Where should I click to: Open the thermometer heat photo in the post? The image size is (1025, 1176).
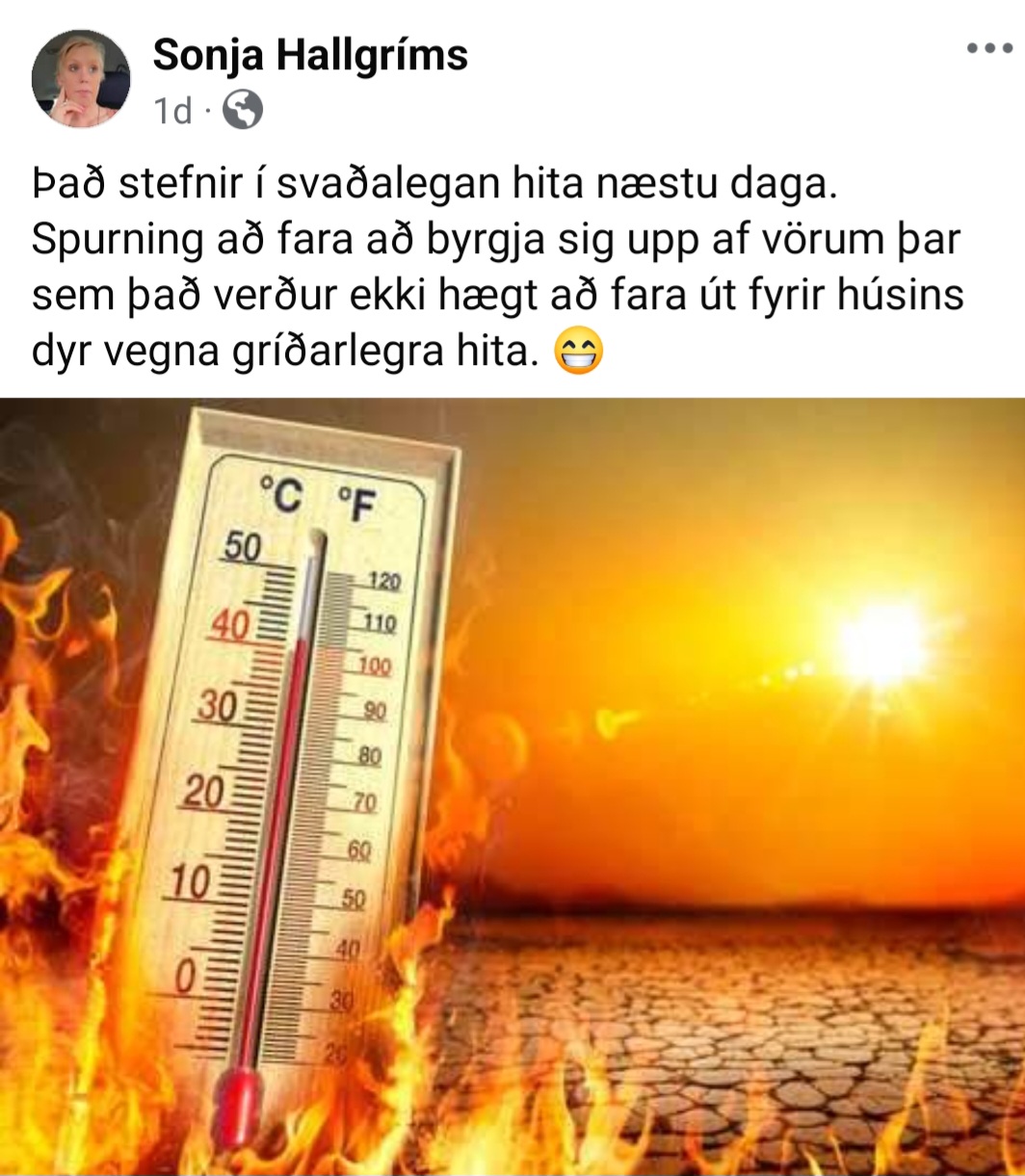click(512, 785)
